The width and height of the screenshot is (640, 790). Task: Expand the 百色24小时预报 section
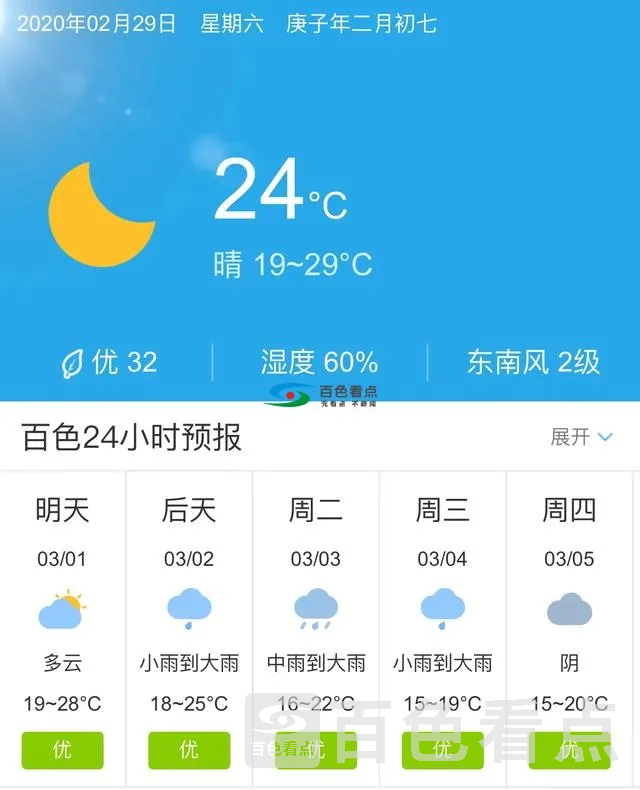click(x=581, y=437)
